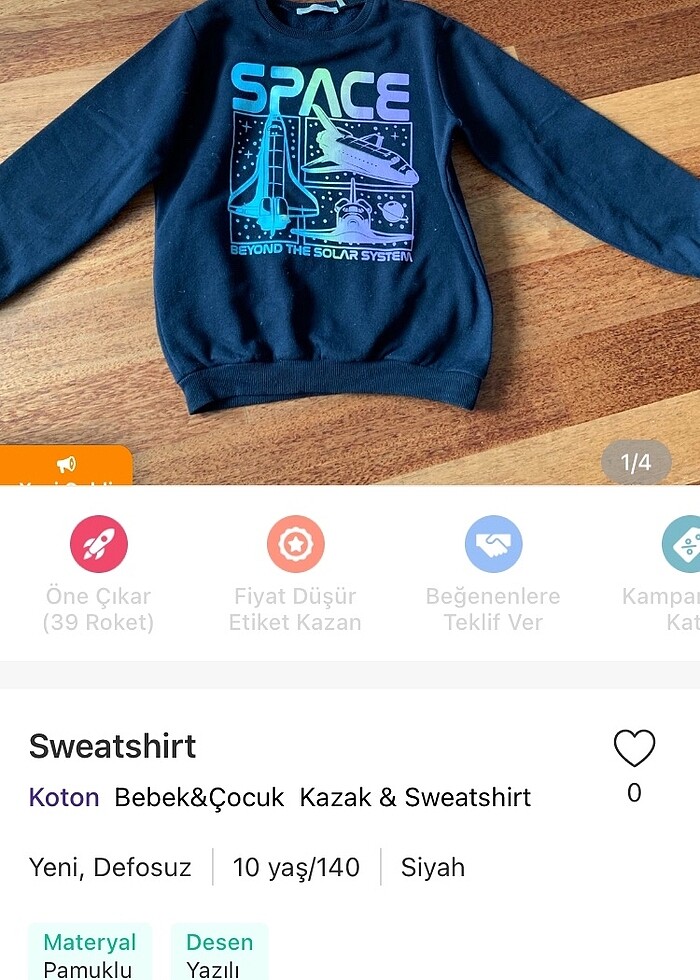Like this sweatshirt with the heart

(x=634, y=748)
